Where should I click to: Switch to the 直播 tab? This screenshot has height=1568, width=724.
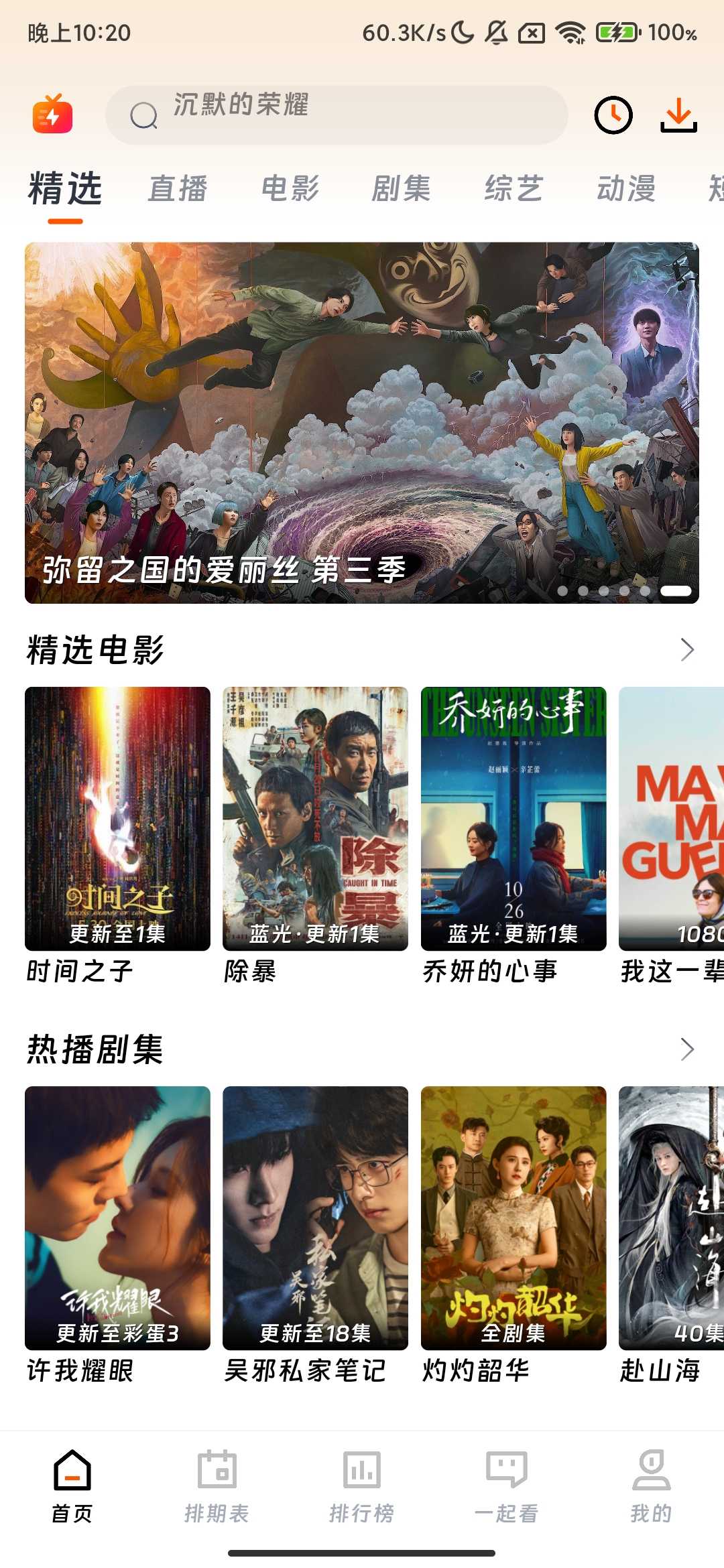[178, 188]
